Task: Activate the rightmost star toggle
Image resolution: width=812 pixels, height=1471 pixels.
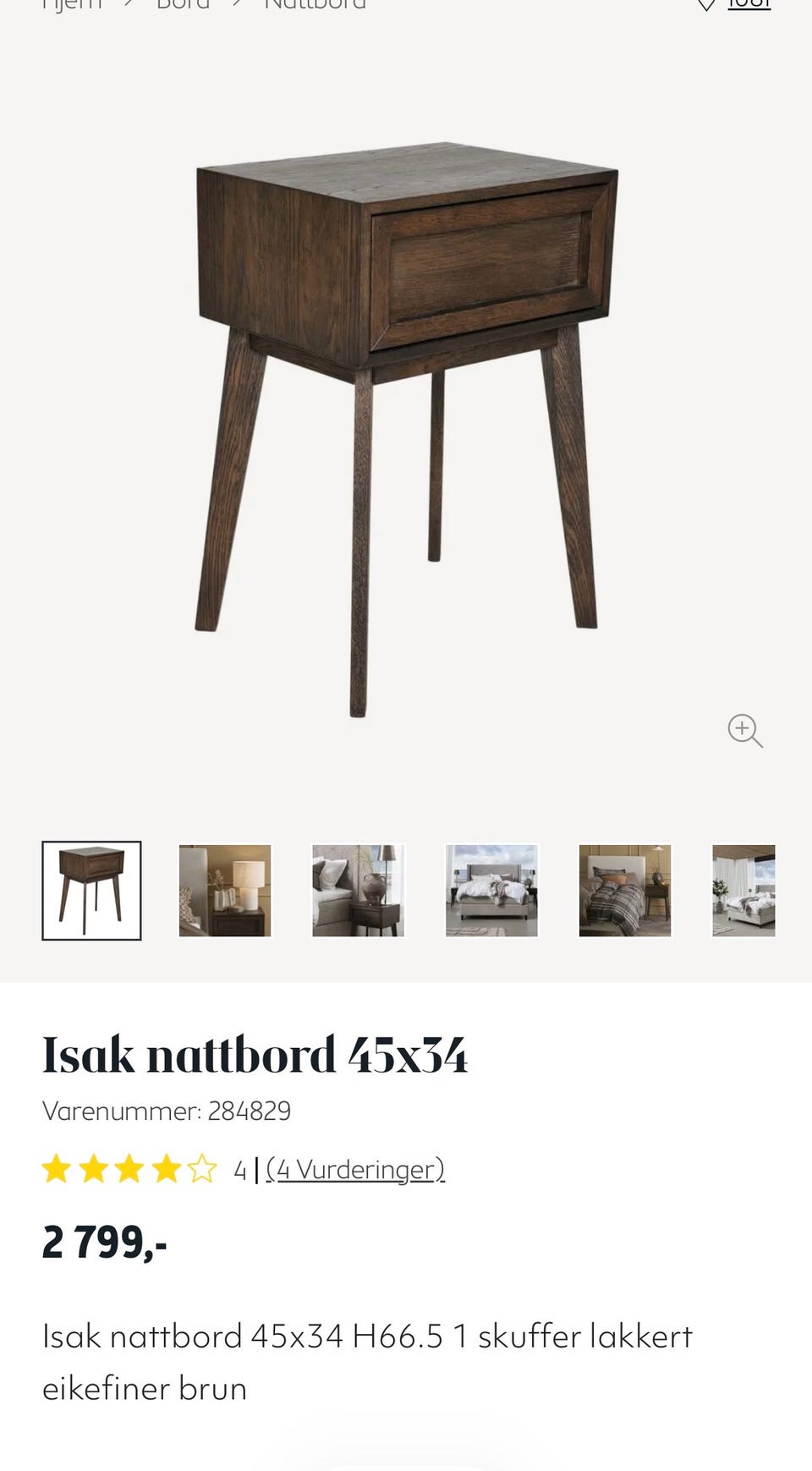Action: [200, 1168]
